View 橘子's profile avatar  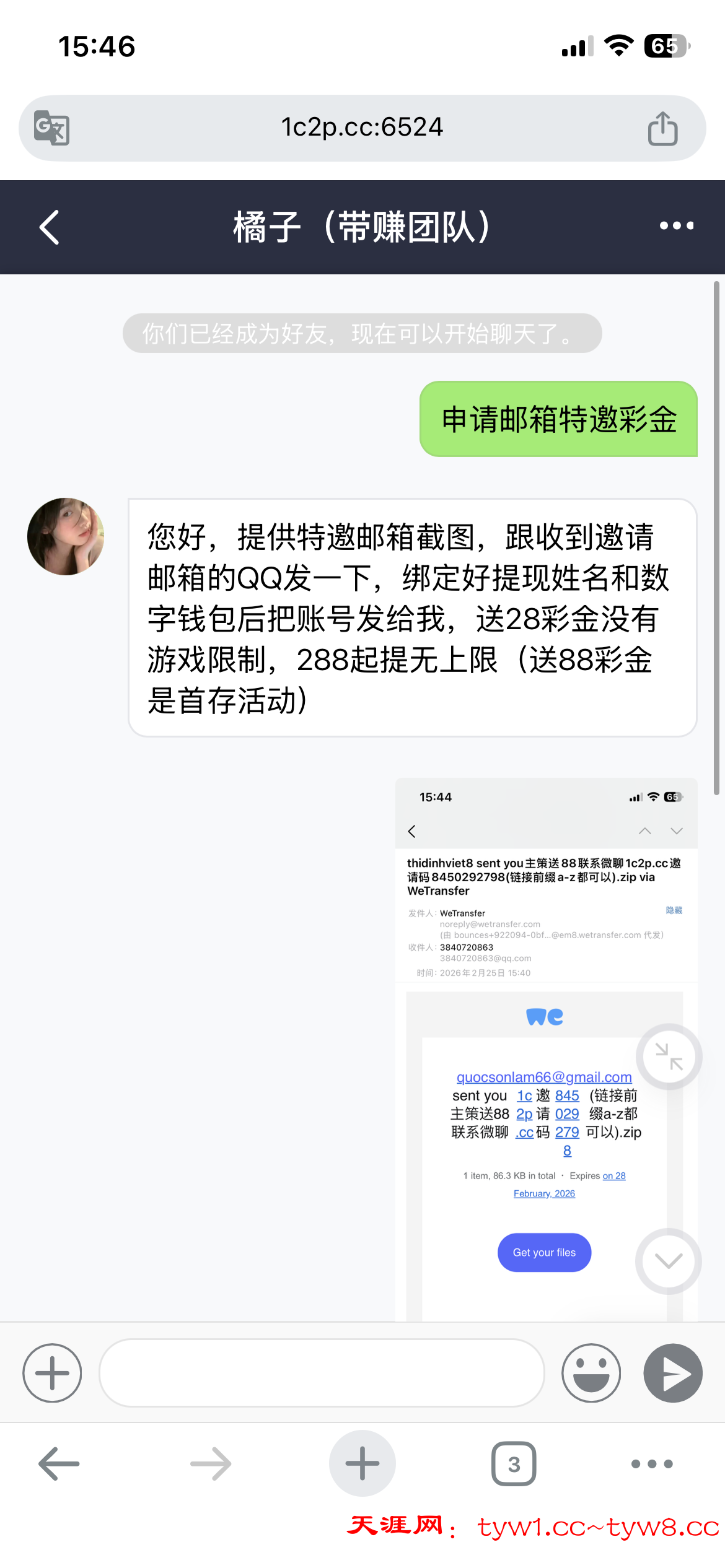66,536
